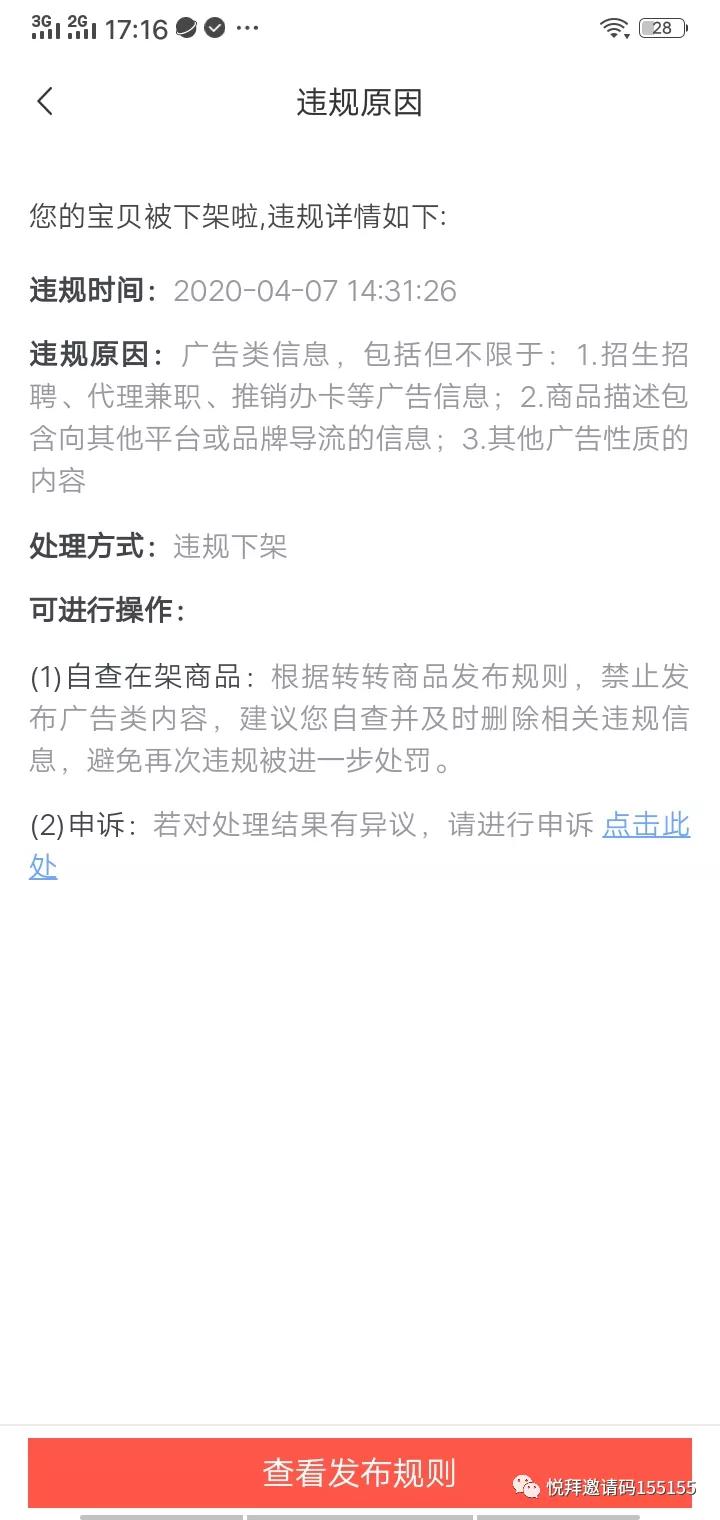Go back from the 违规原因 page
Image resolution: width=720 pixels, height=1520 pixels.
[45, 102]
